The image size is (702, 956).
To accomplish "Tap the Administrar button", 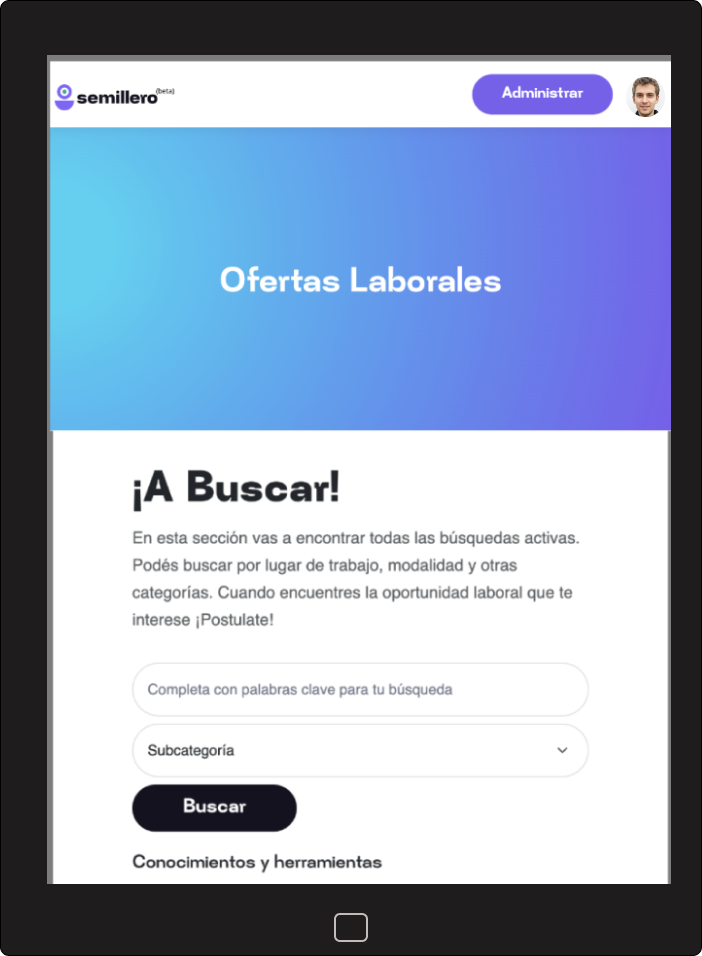I will tap(542, 94).
